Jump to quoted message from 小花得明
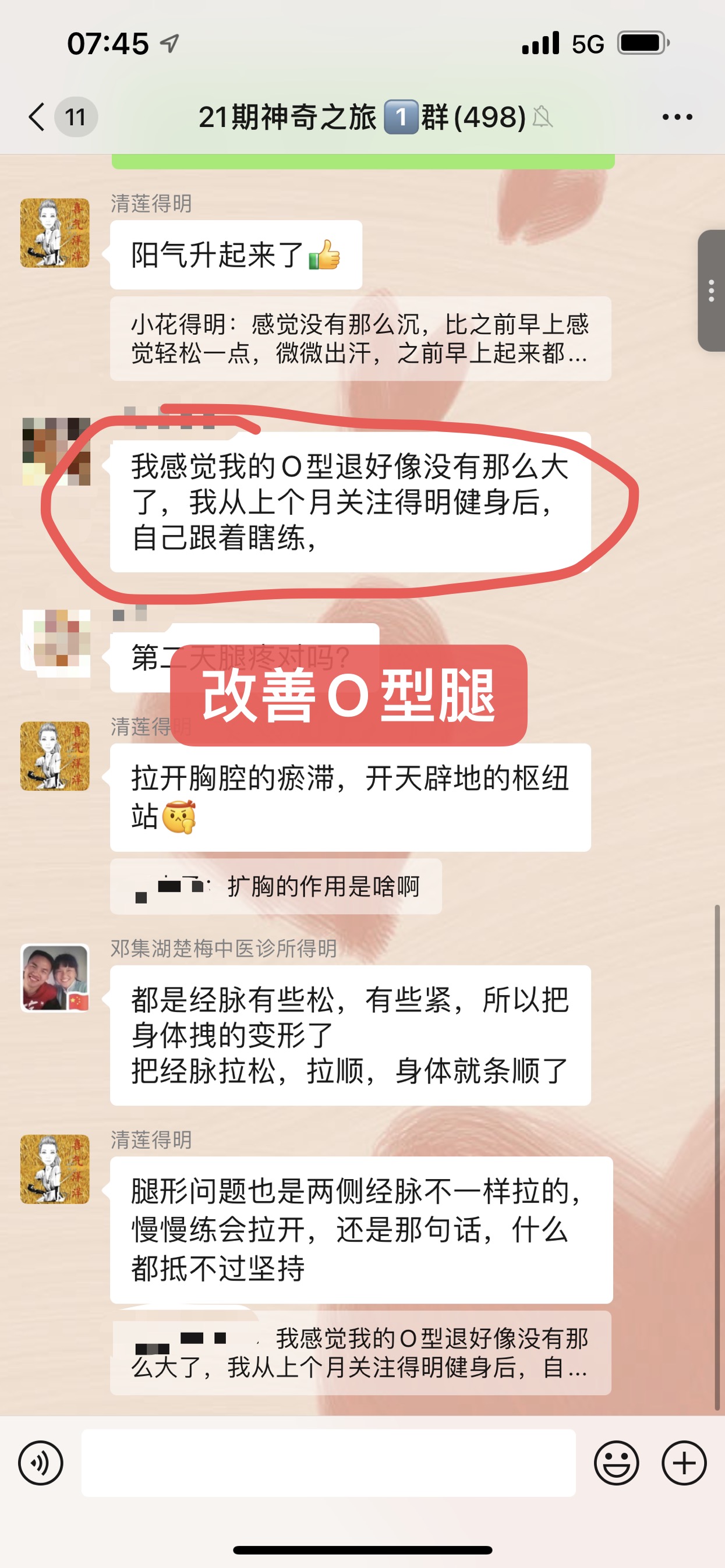 [360, 338]
